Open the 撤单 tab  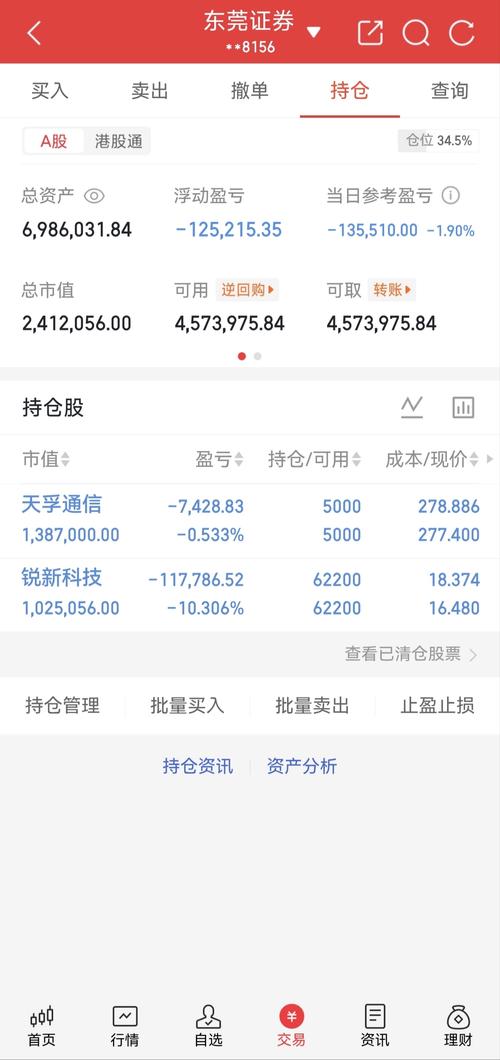click(x=249, y=91)
